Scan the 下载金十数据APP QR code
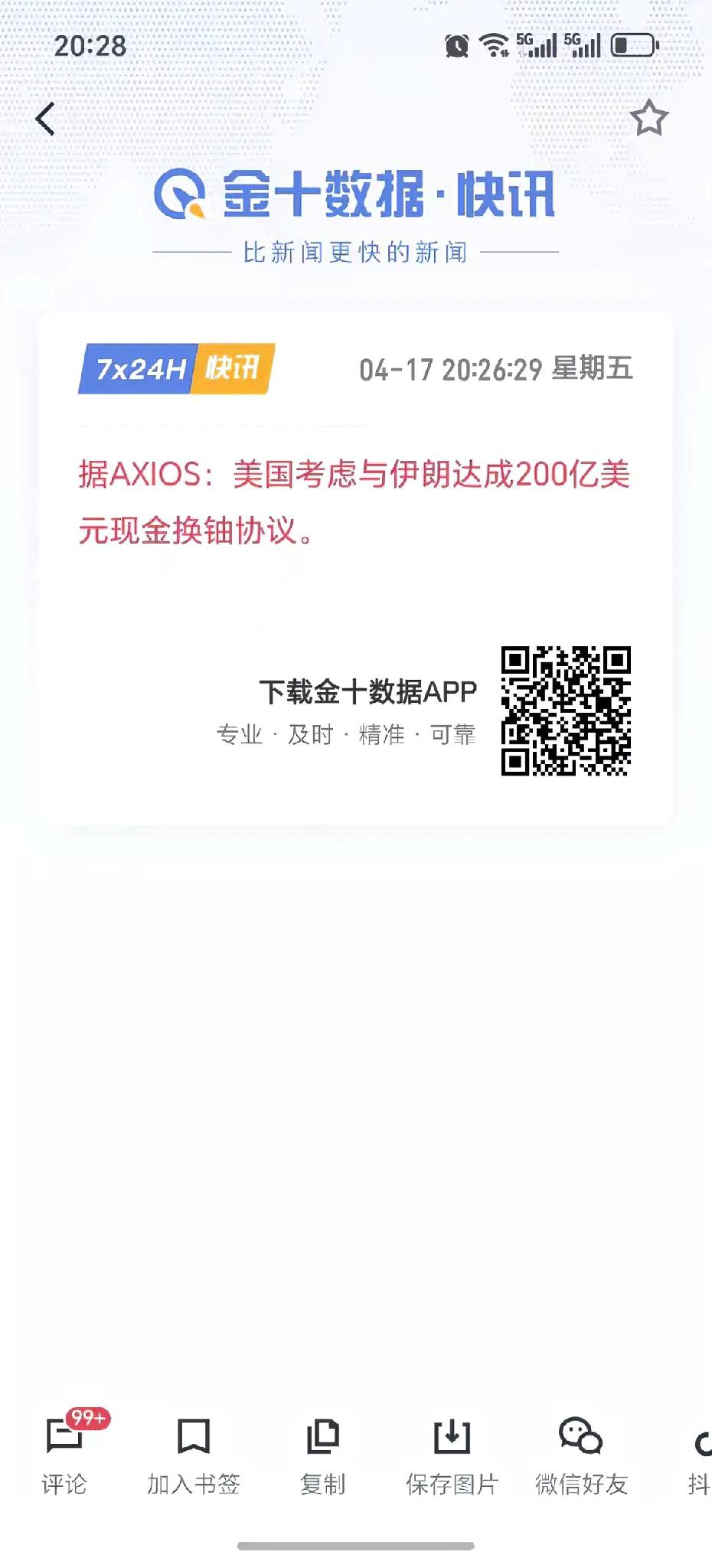 pos(567,714)
